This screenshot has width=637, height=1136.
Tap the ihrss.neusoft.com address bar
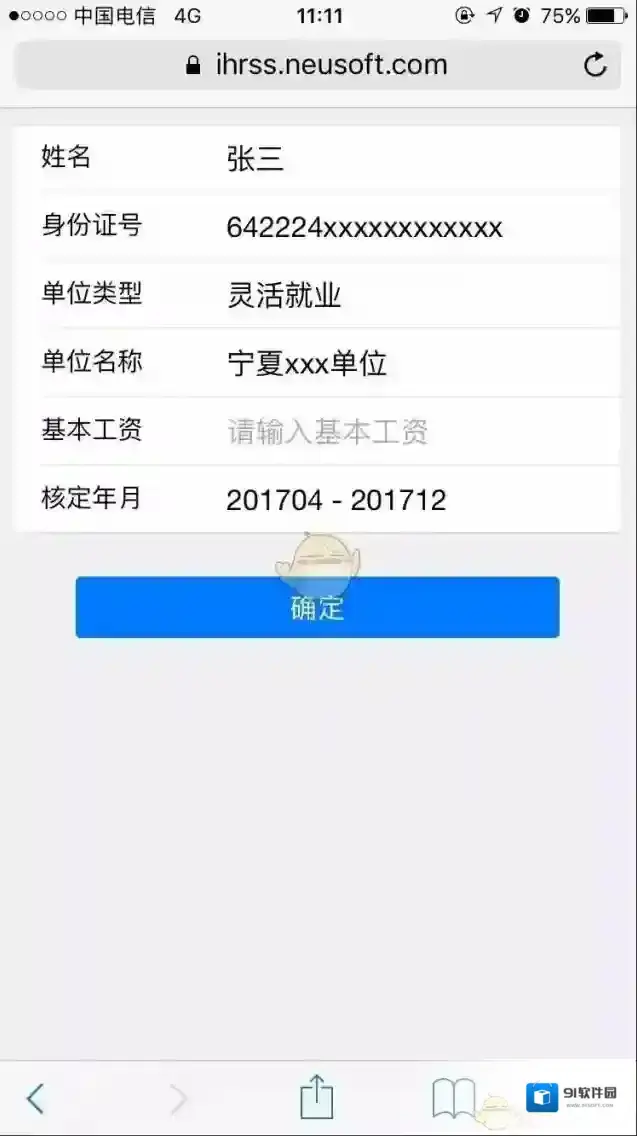click(317, 66)
